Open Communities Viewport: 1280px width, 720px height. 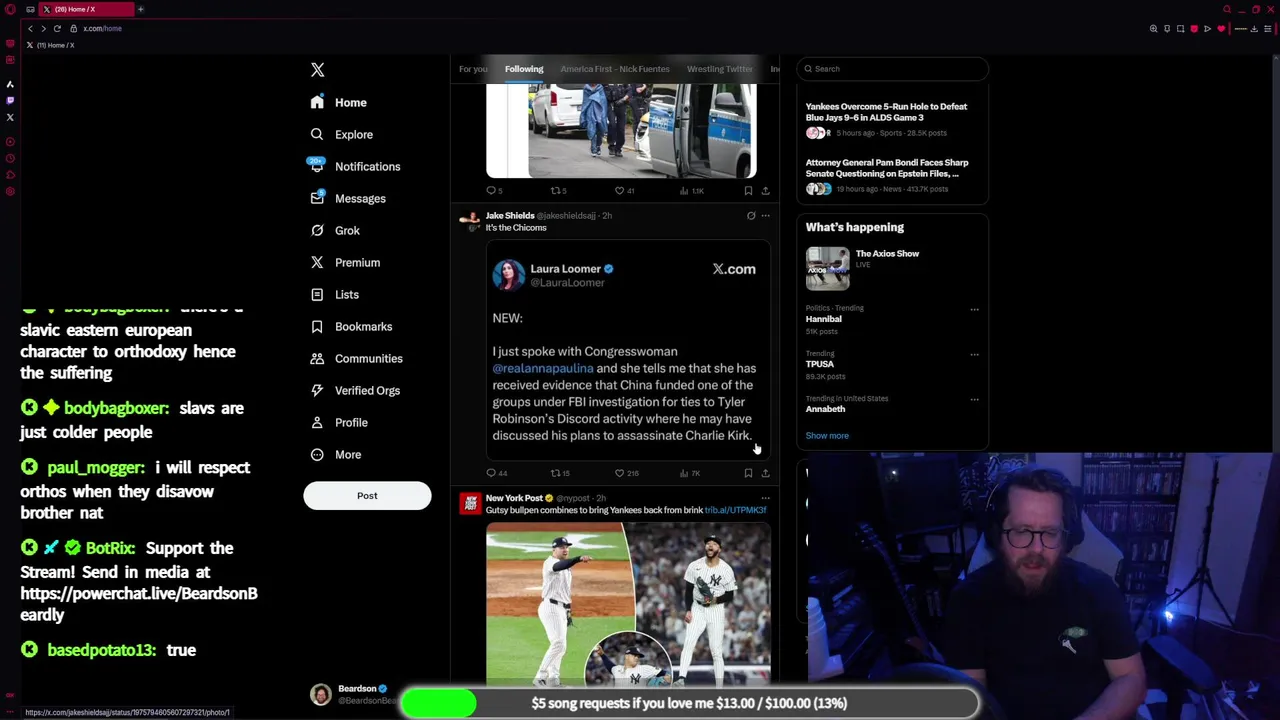(368, 358)
